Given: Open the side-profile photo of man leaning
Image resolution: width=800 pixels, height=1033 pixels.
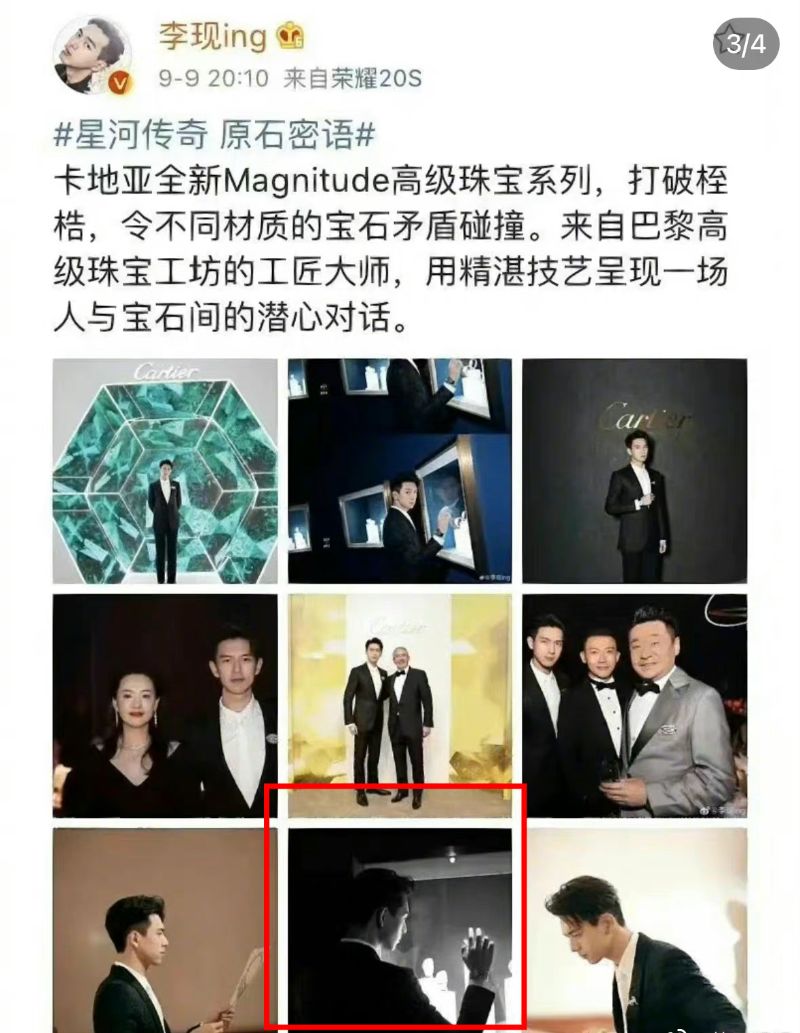Looking at the screenshot, I should [x=634, y=930].
